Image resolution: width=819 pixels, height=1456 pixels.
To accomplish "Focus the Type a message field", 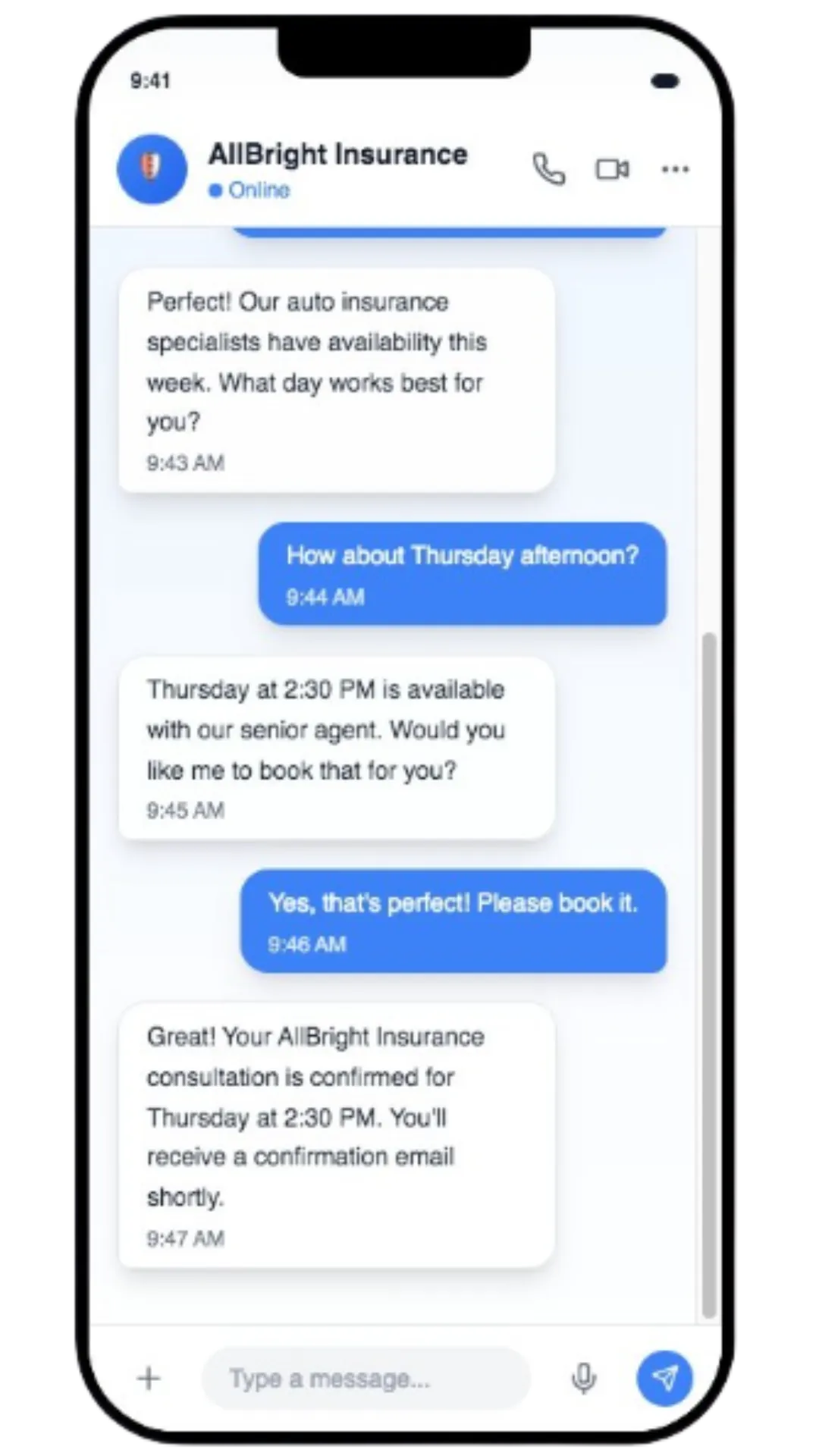I will [366, 1378].
